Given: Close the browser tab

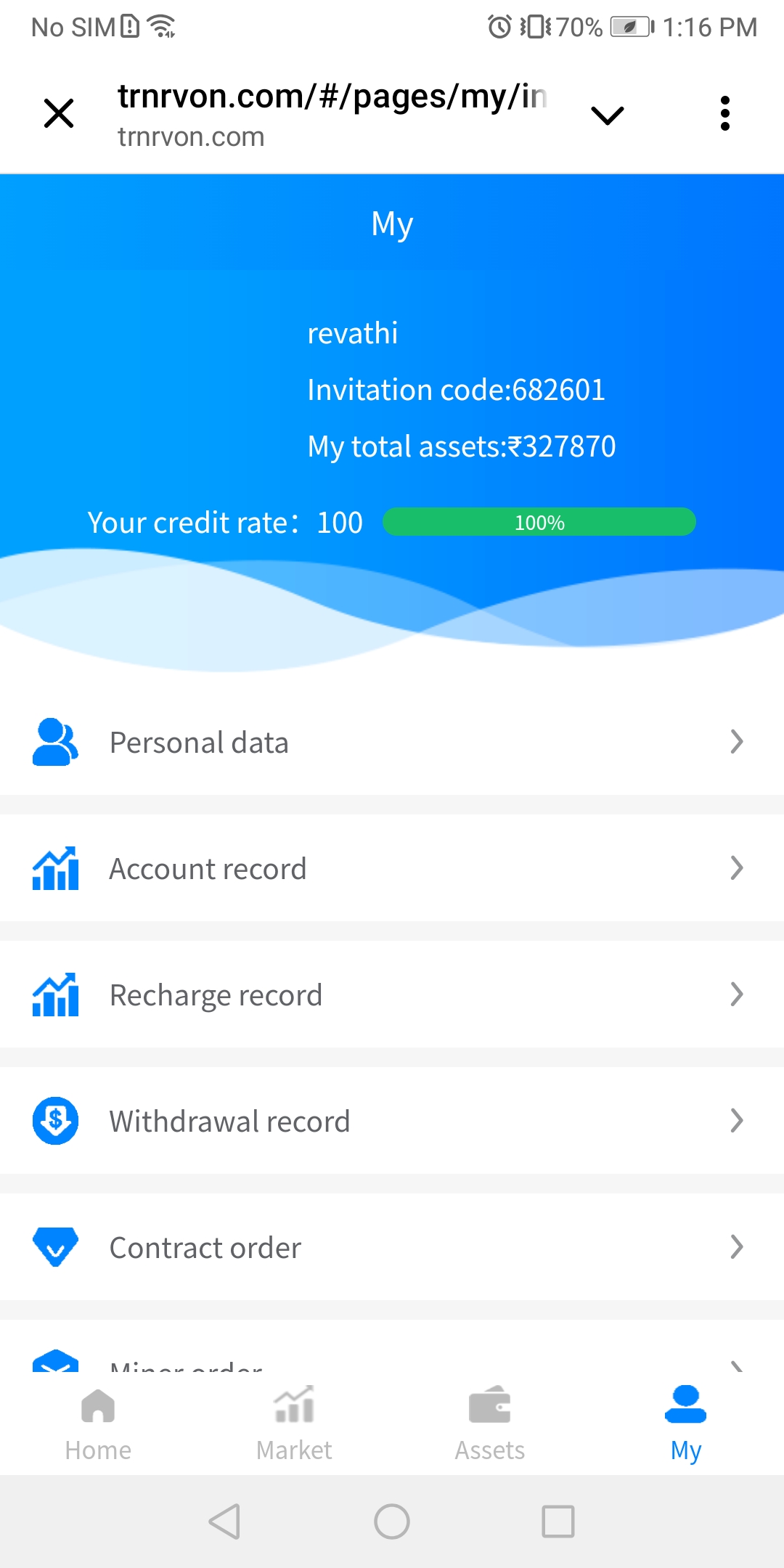Looking at the screenshot, I should [x=59, y=114].
